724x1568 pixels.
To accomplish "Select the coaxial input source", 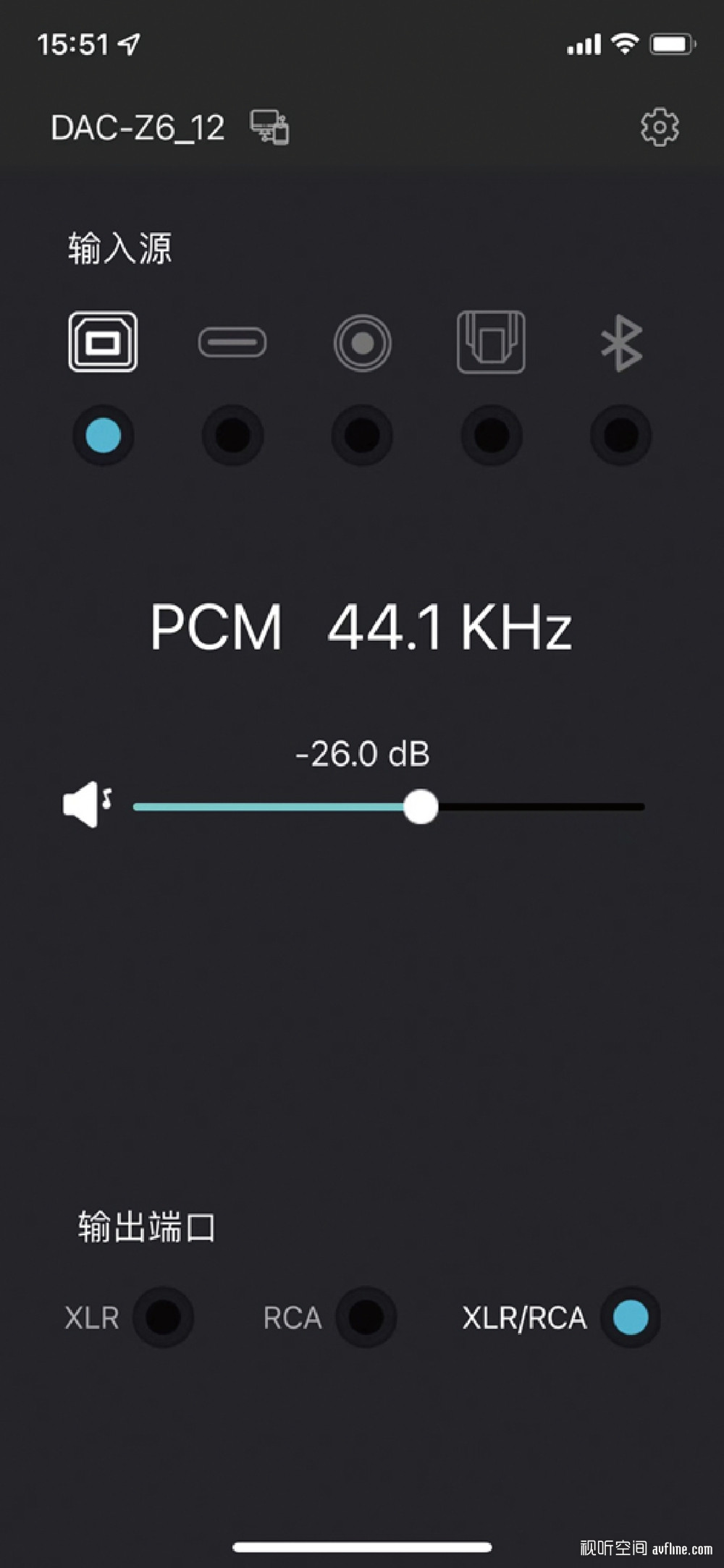I will pos(362,343).
